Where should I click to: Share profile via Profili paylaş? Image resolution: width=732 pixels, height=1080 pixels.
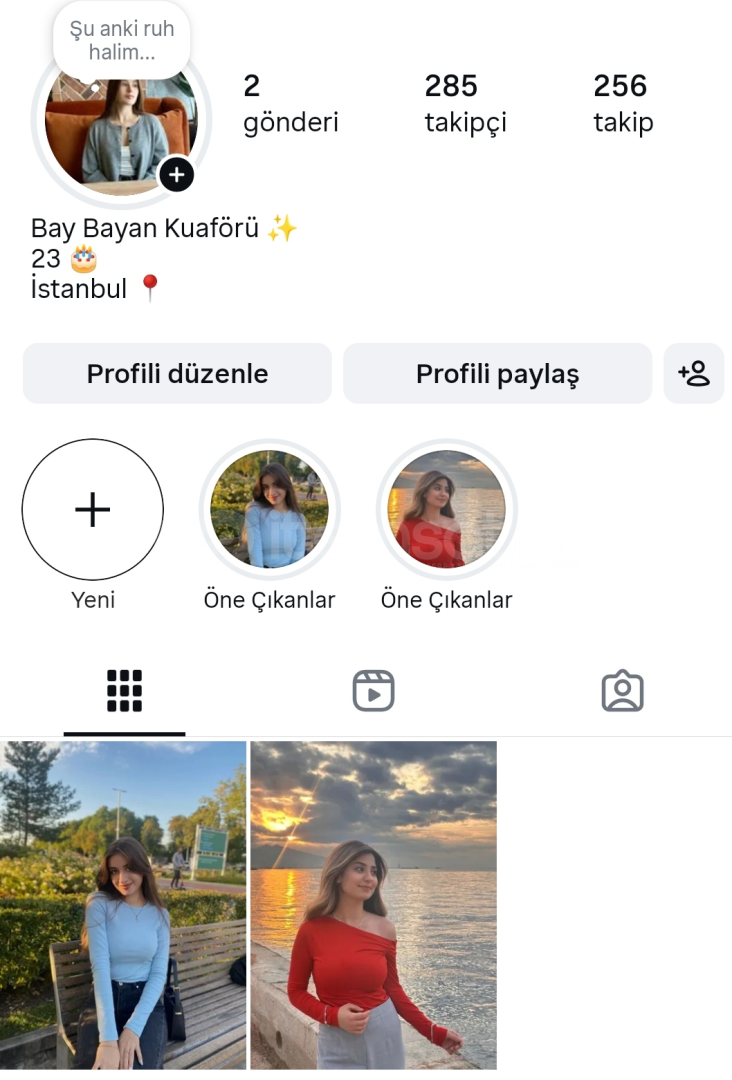(497, 374)
